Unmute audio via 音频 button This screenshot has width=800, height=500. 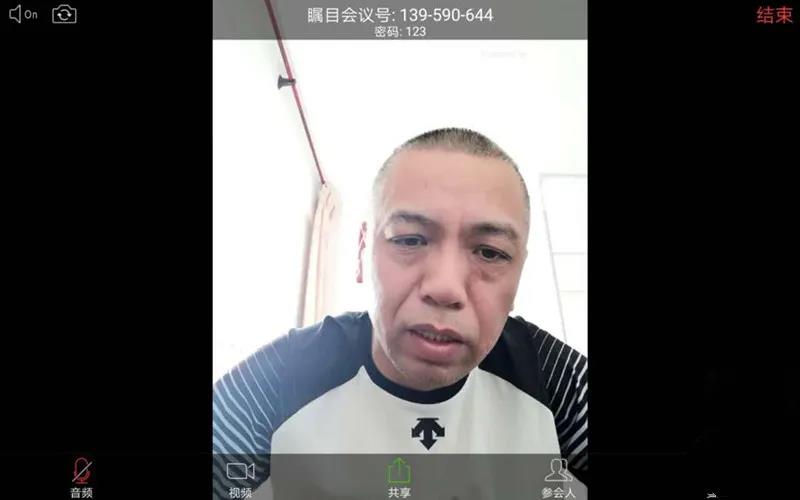[82, 477]
